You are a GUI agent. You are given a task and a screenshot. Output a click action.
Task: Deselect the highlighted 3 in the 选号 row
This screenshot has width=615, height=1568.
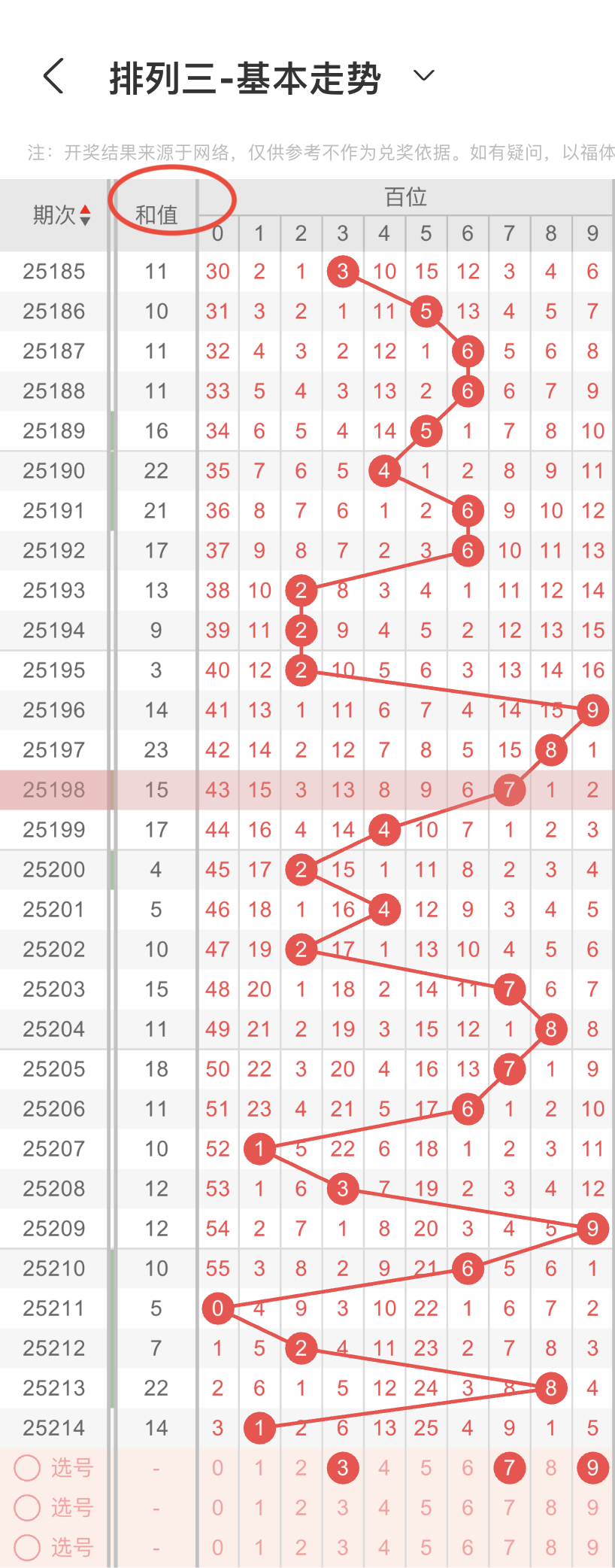click(343, 1467)
